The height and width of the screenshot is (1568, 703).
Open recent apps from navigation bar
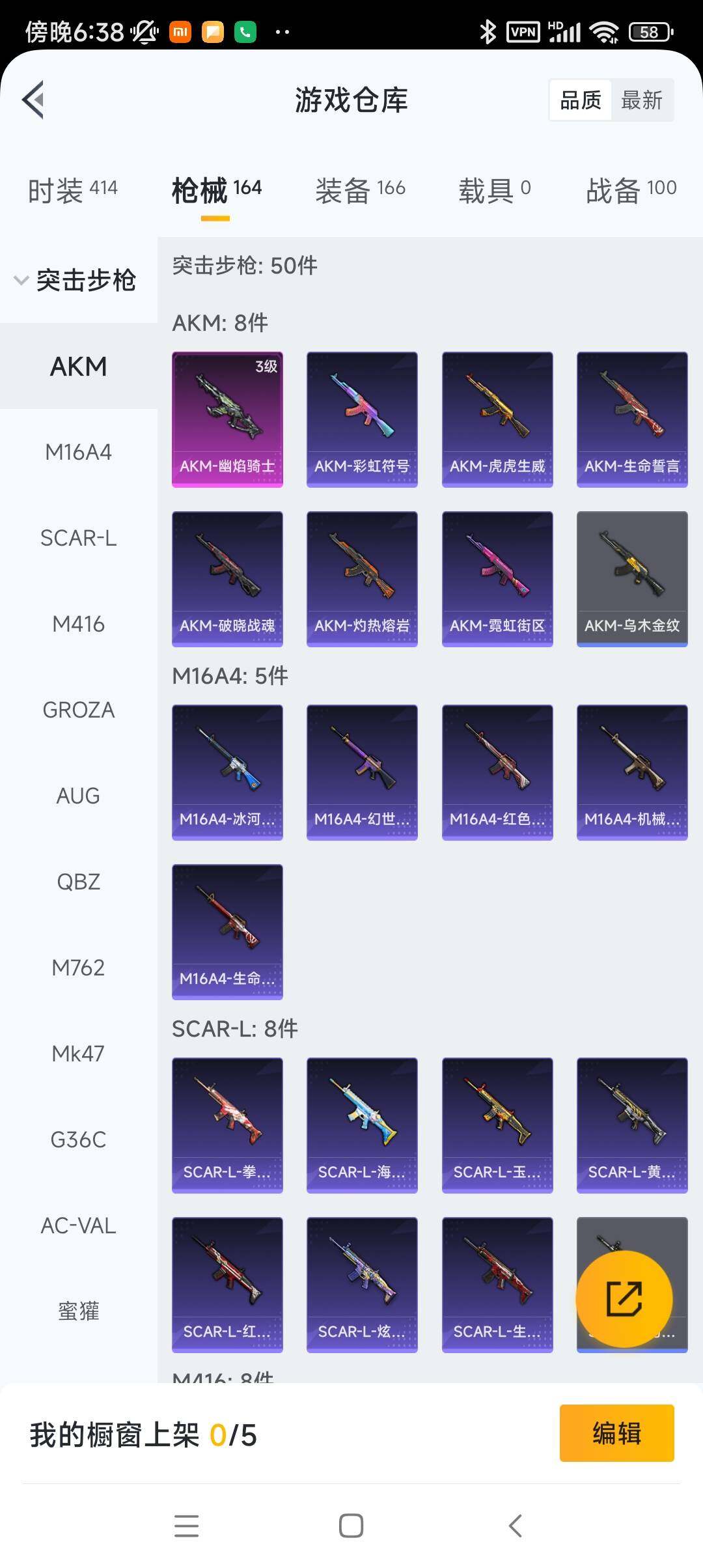coord(187,1526)
